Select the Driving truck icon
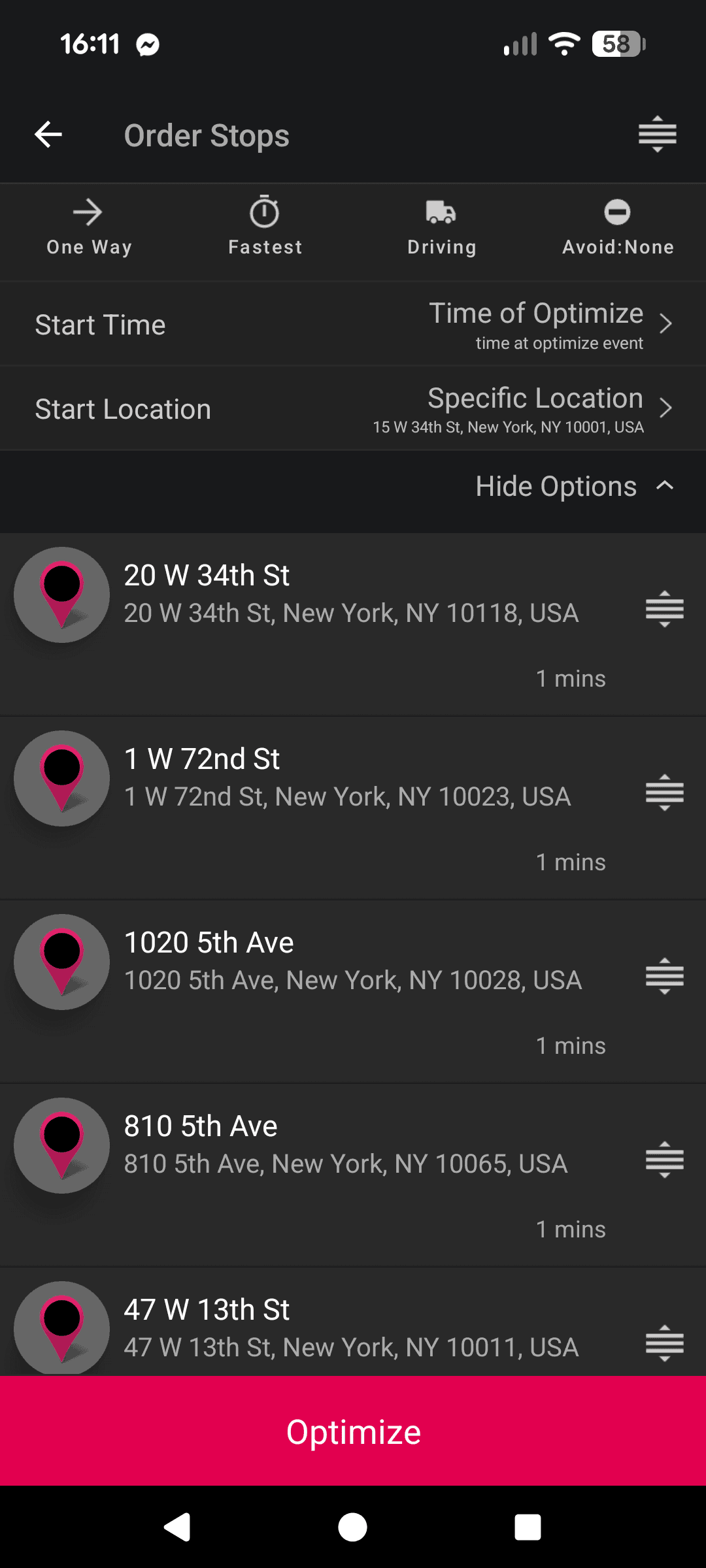Viewport: 706px width, 1568px height. tap(441, 212)
